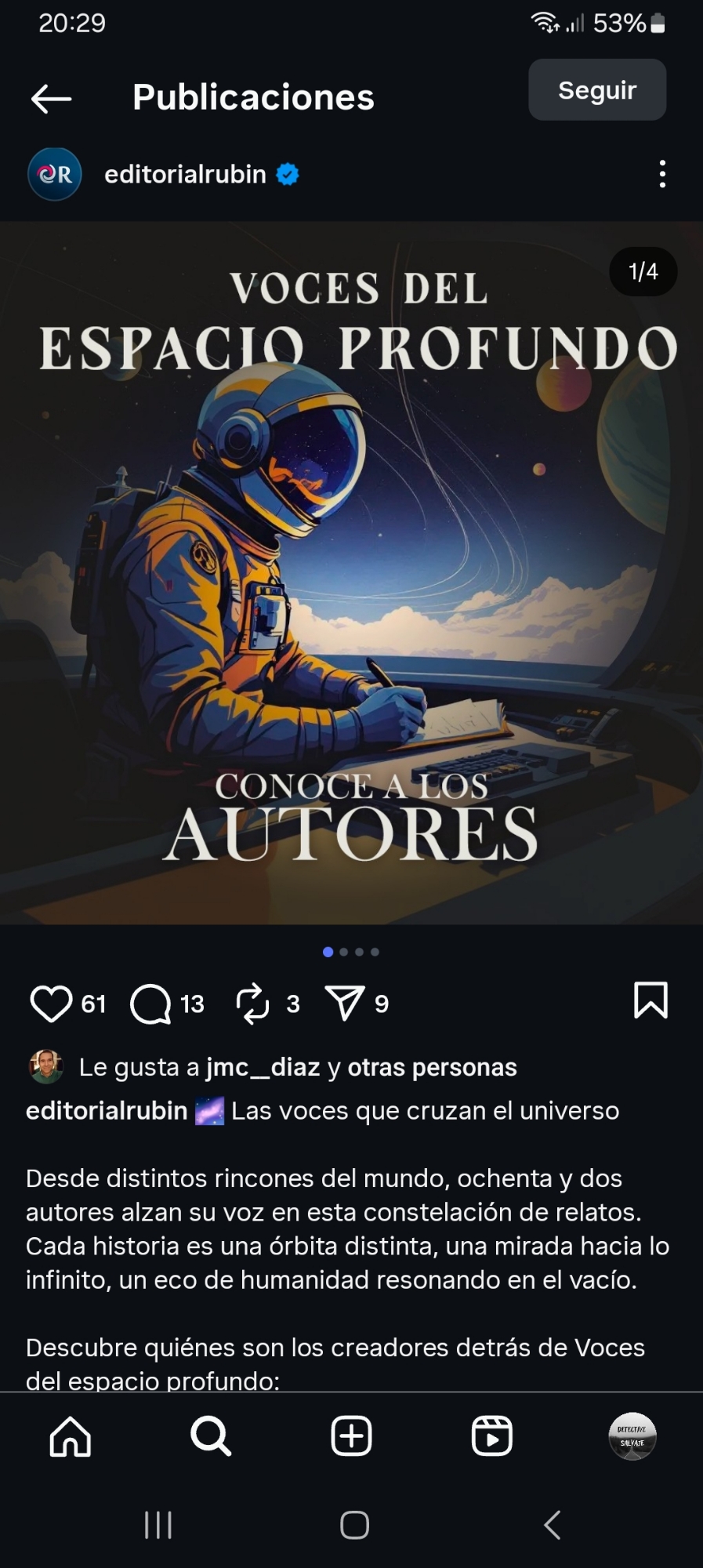Switch to the Reels tab
The height and width of the screenshot is (1568, 703).
491,1436
